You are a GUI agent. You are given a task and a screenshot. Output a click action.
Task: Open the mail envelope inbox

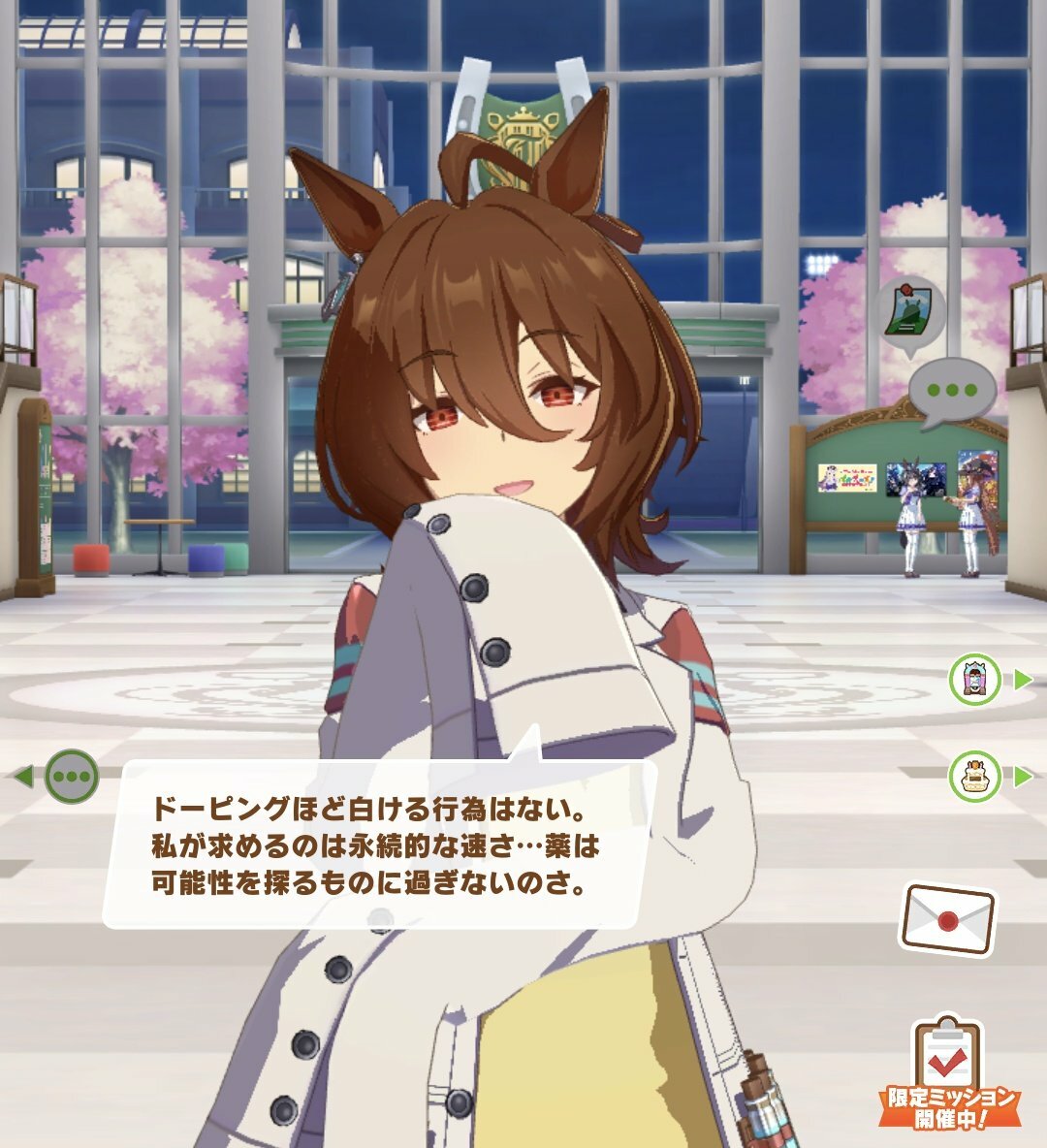pyautogui.click(x=947, y=918)
